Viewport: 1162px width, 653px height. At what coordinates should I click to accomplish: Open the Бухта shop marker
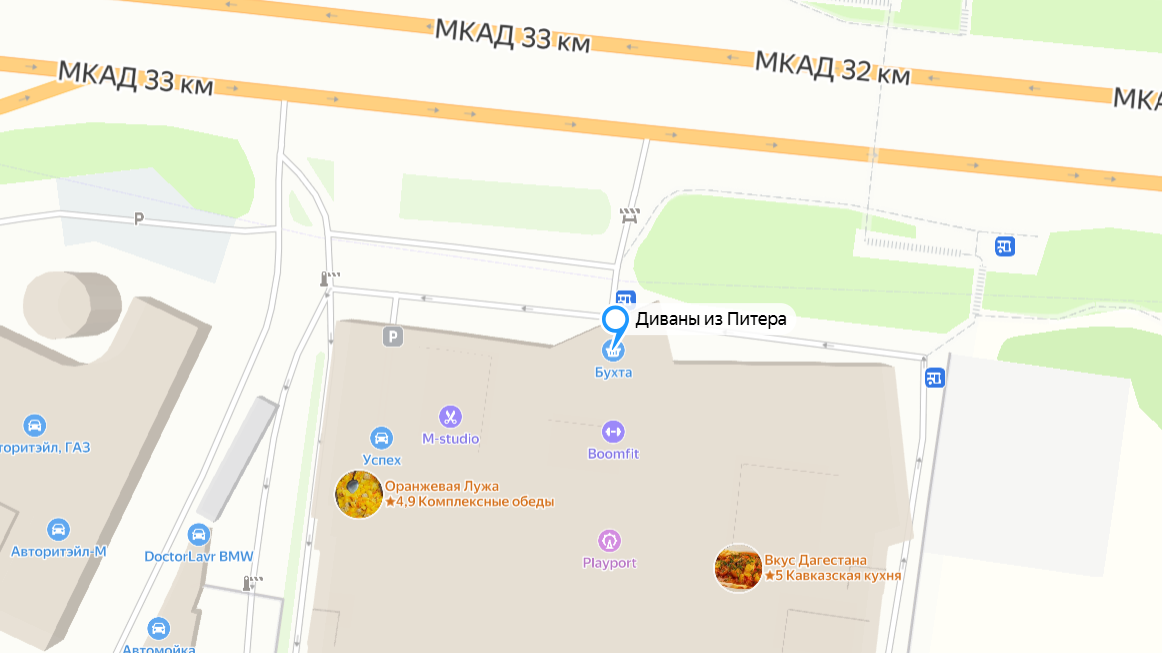(x=614, y=352)
